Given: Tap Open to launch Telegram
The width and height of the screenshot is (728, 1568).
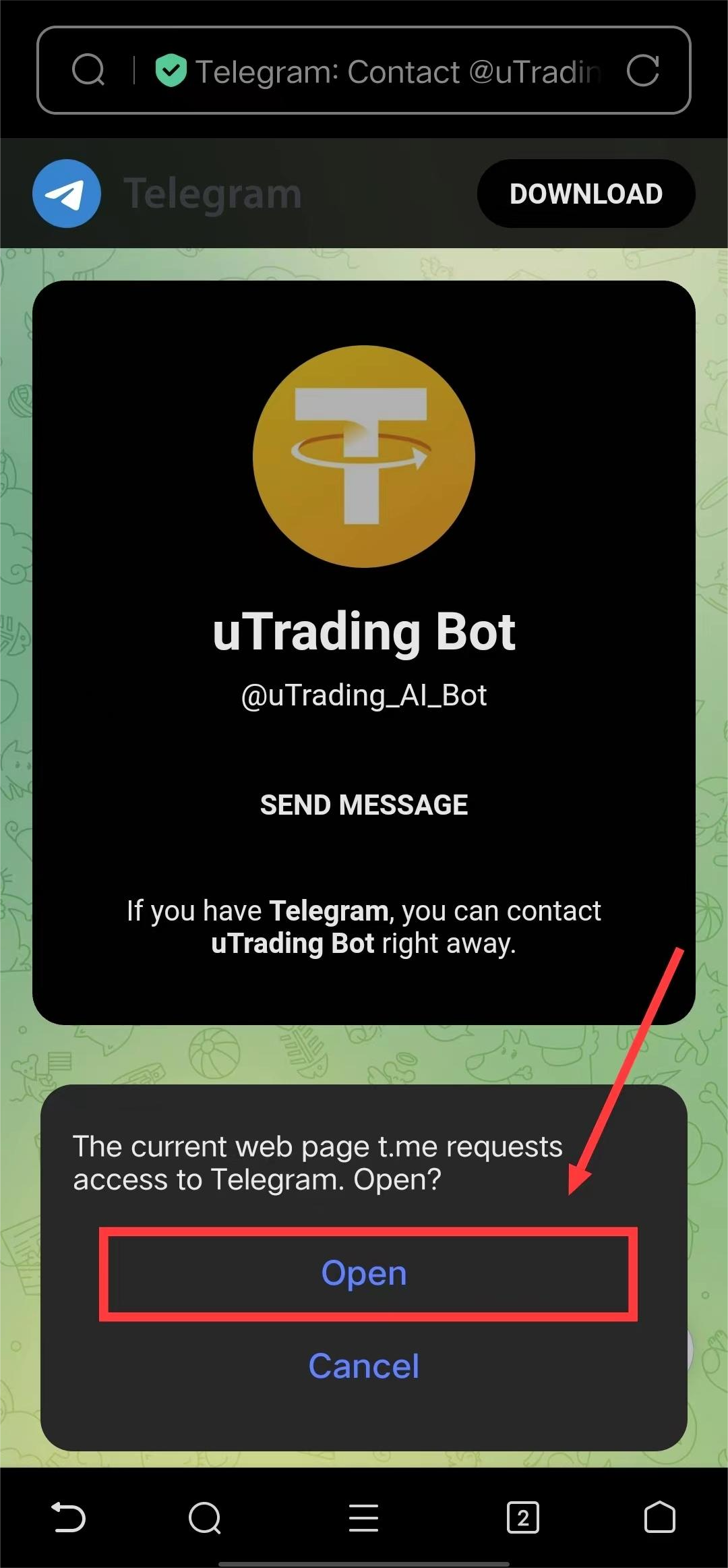Looking at the screenshot, I should [364, 1273].
